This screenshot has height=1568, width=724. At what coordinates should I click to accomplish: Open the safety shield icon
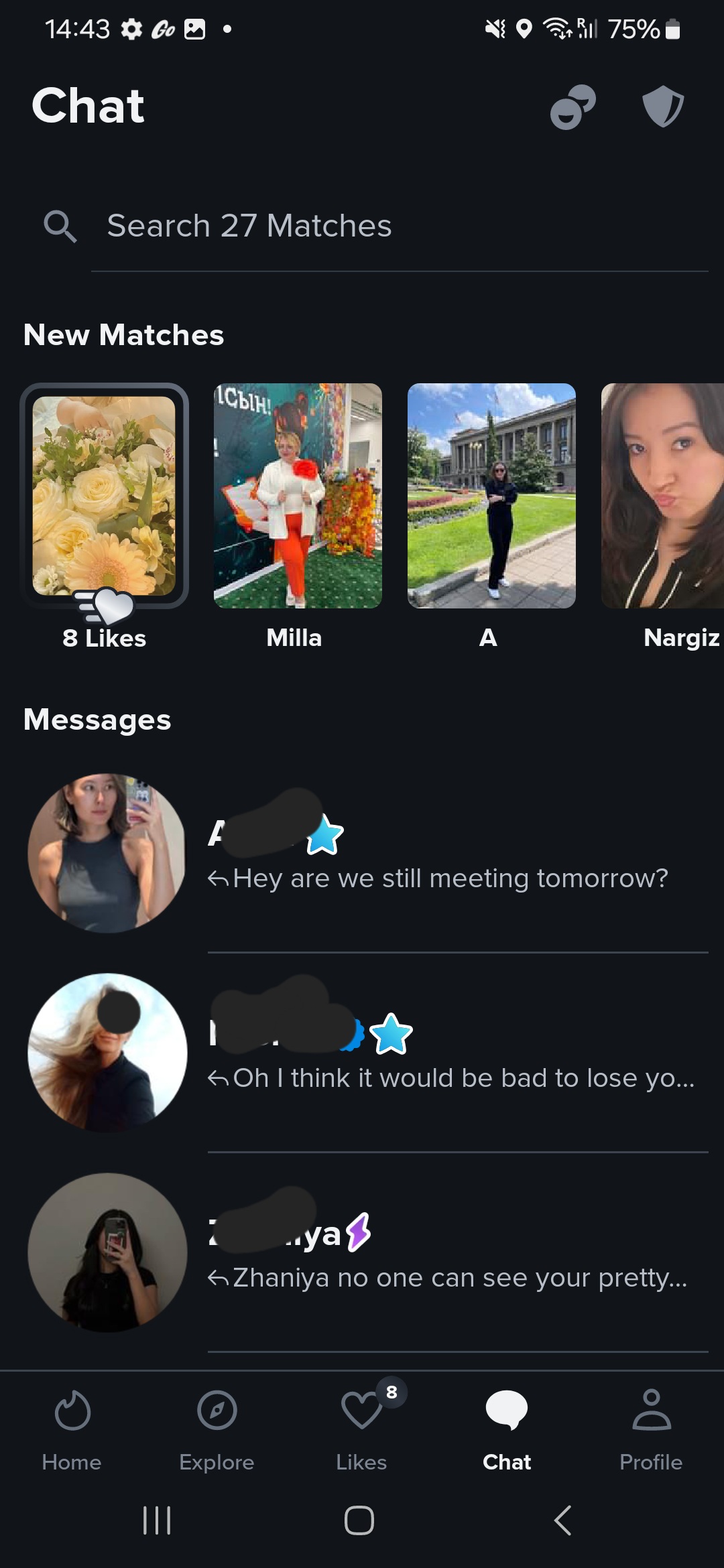(x=662, y=107)
